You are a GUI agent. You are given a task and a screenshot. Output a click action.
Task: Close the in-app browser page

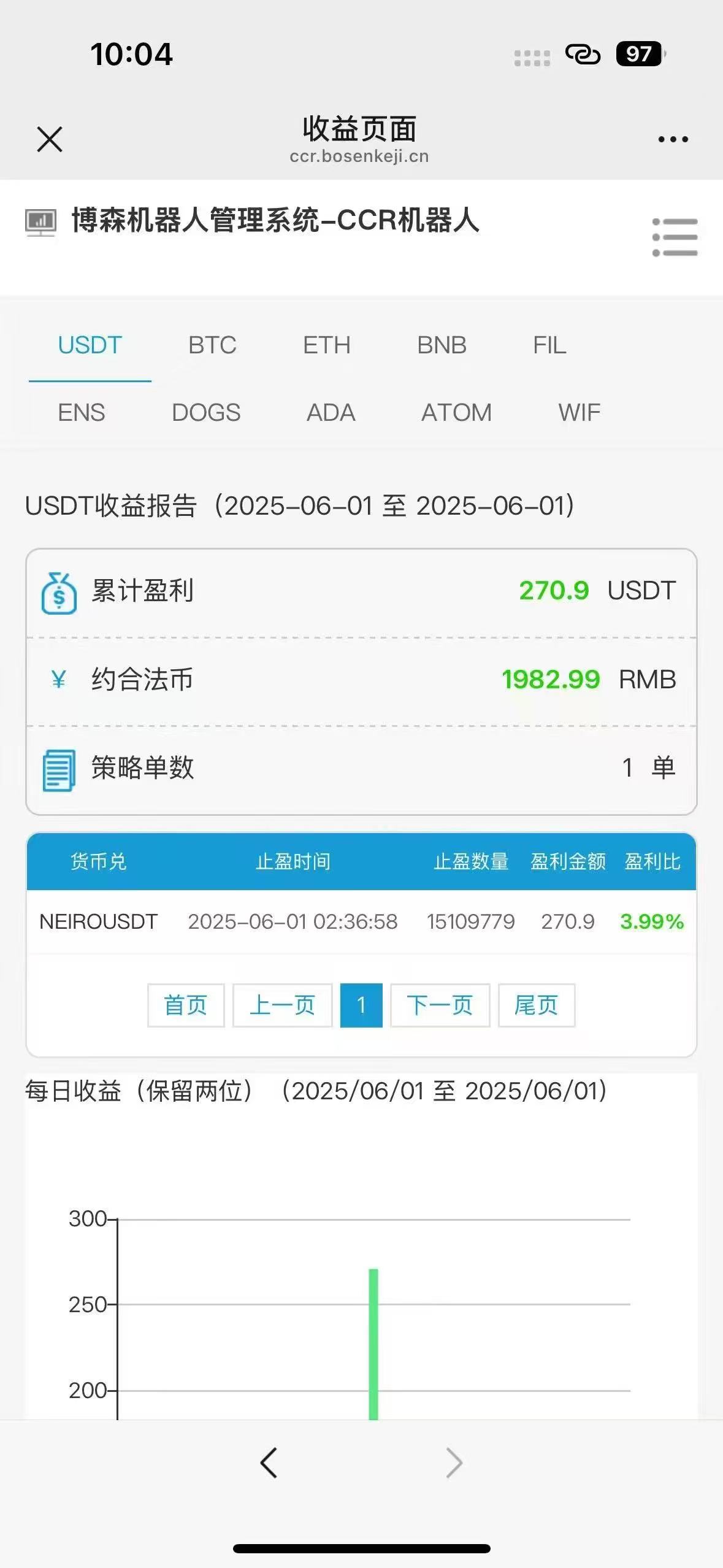(50, 139)
